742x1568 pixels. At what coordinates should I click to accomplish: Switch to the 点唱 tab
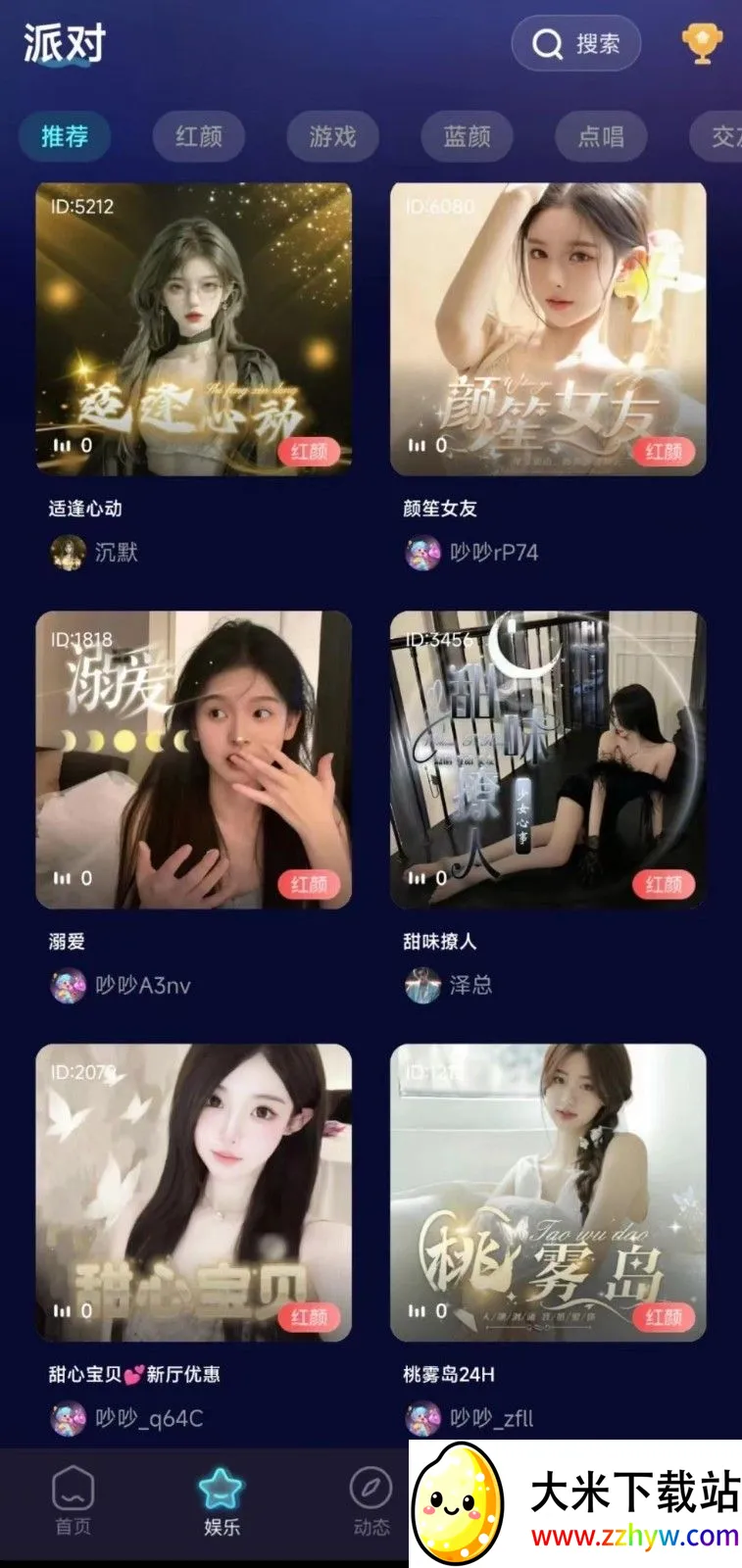601,136
